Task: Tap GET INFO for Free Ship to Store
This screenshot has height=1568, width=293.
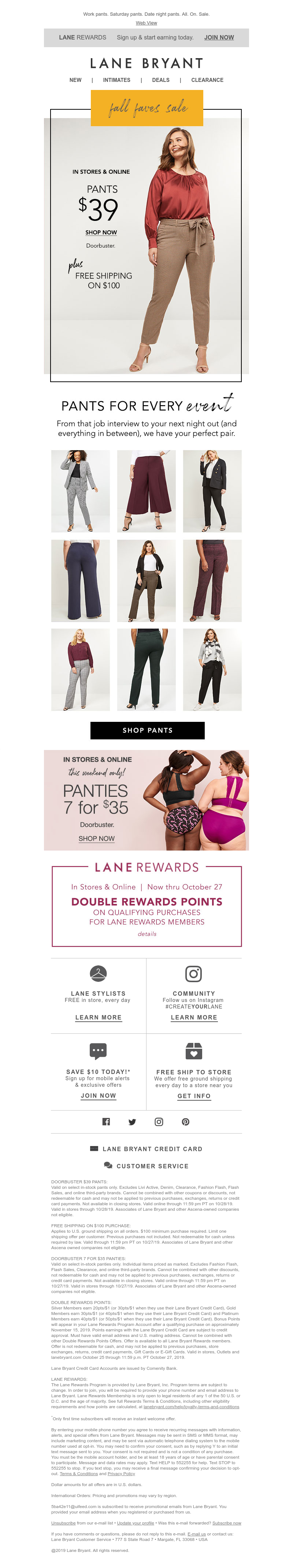Action: tap(194, 1096)
